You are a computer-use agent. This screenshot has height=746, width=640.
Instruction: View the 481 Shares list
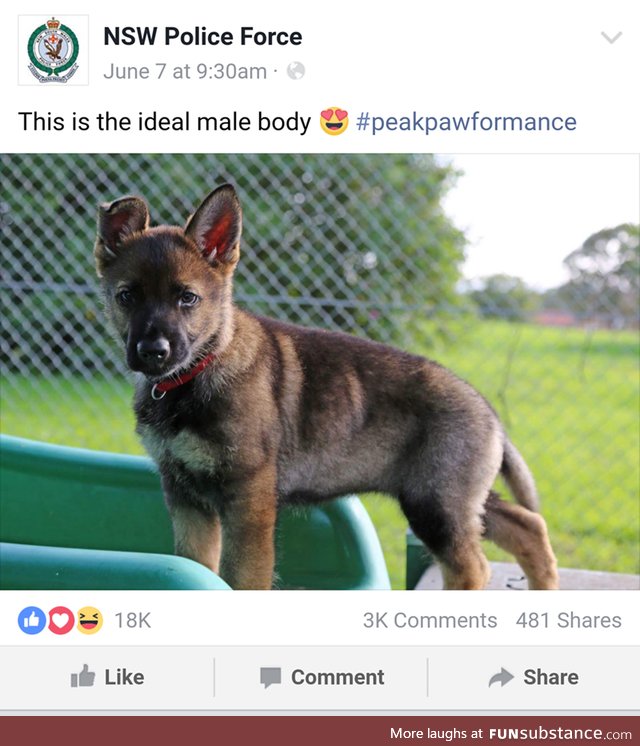568,620
